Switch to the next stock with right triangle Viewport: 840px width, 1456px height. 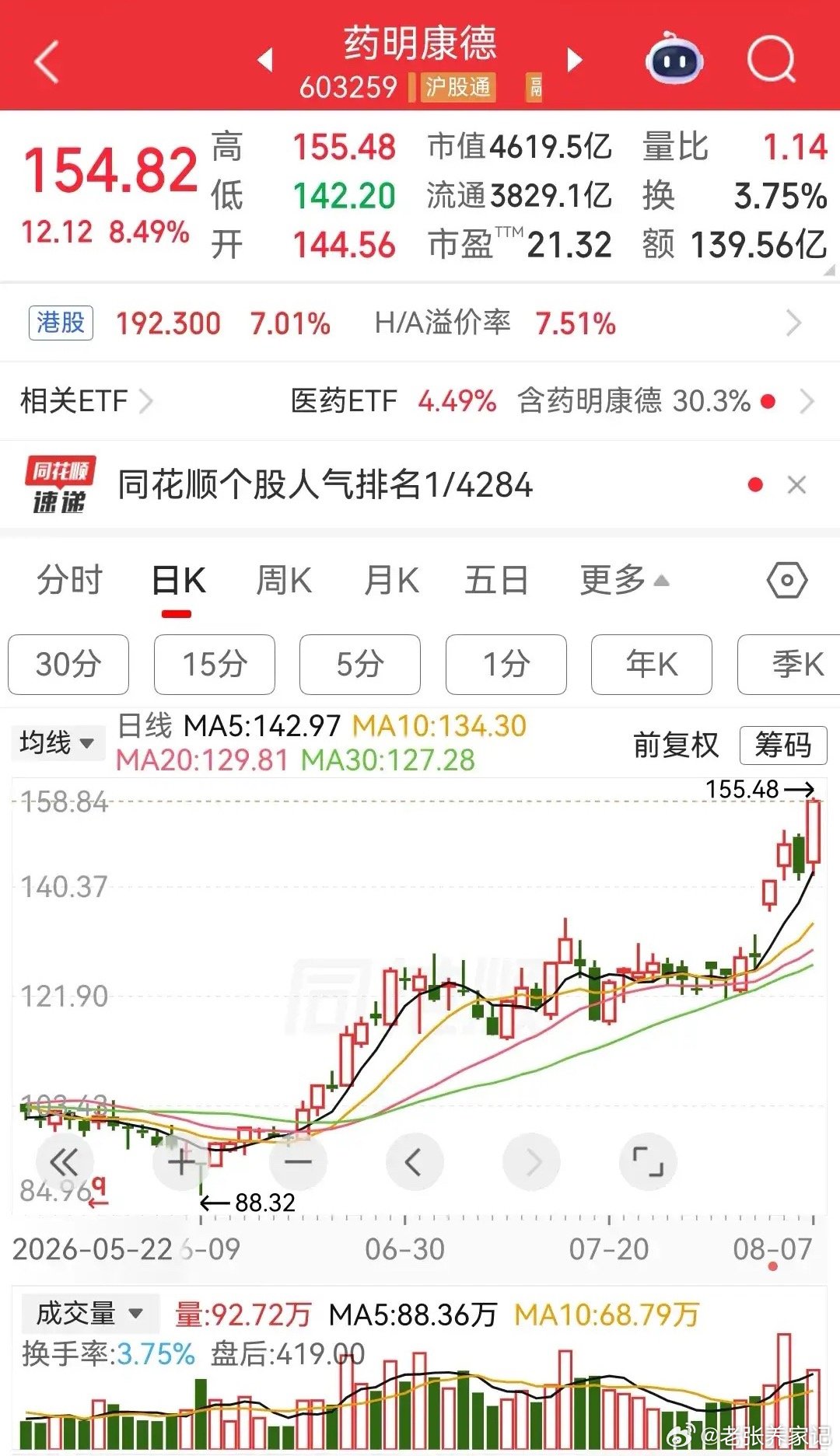pyautogui.click(x=575, y=59)
